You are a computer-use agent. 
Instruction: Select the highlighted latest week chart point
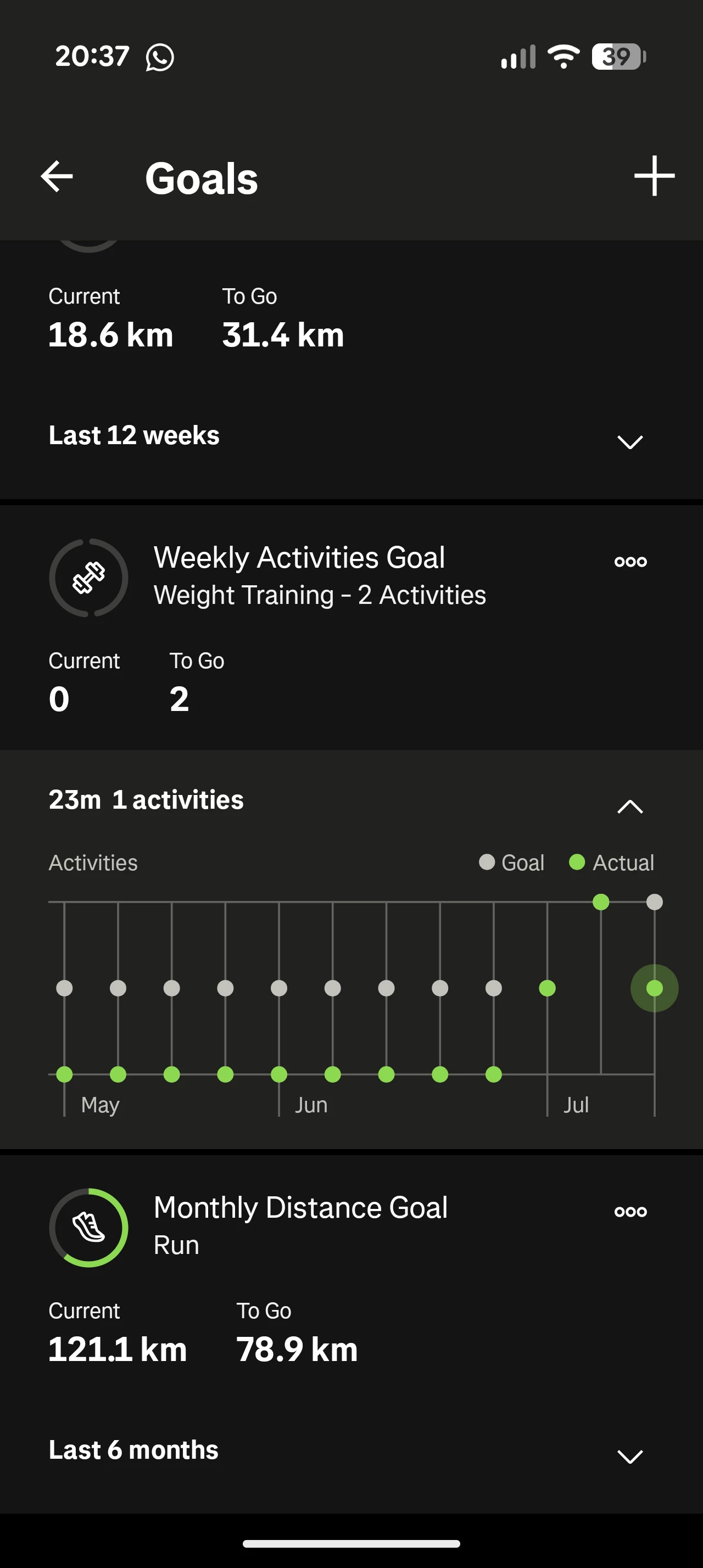[x=654, y=988]
